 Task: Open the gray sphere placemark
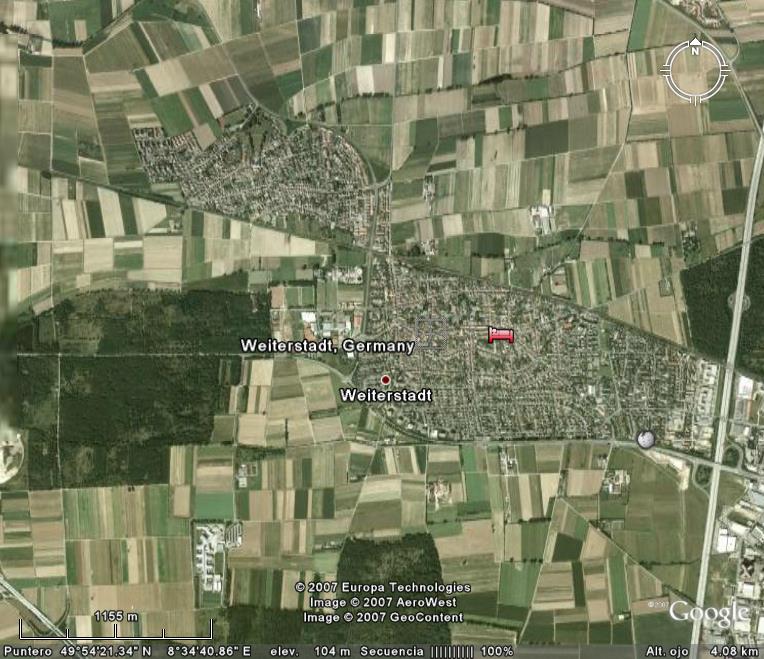646,439
